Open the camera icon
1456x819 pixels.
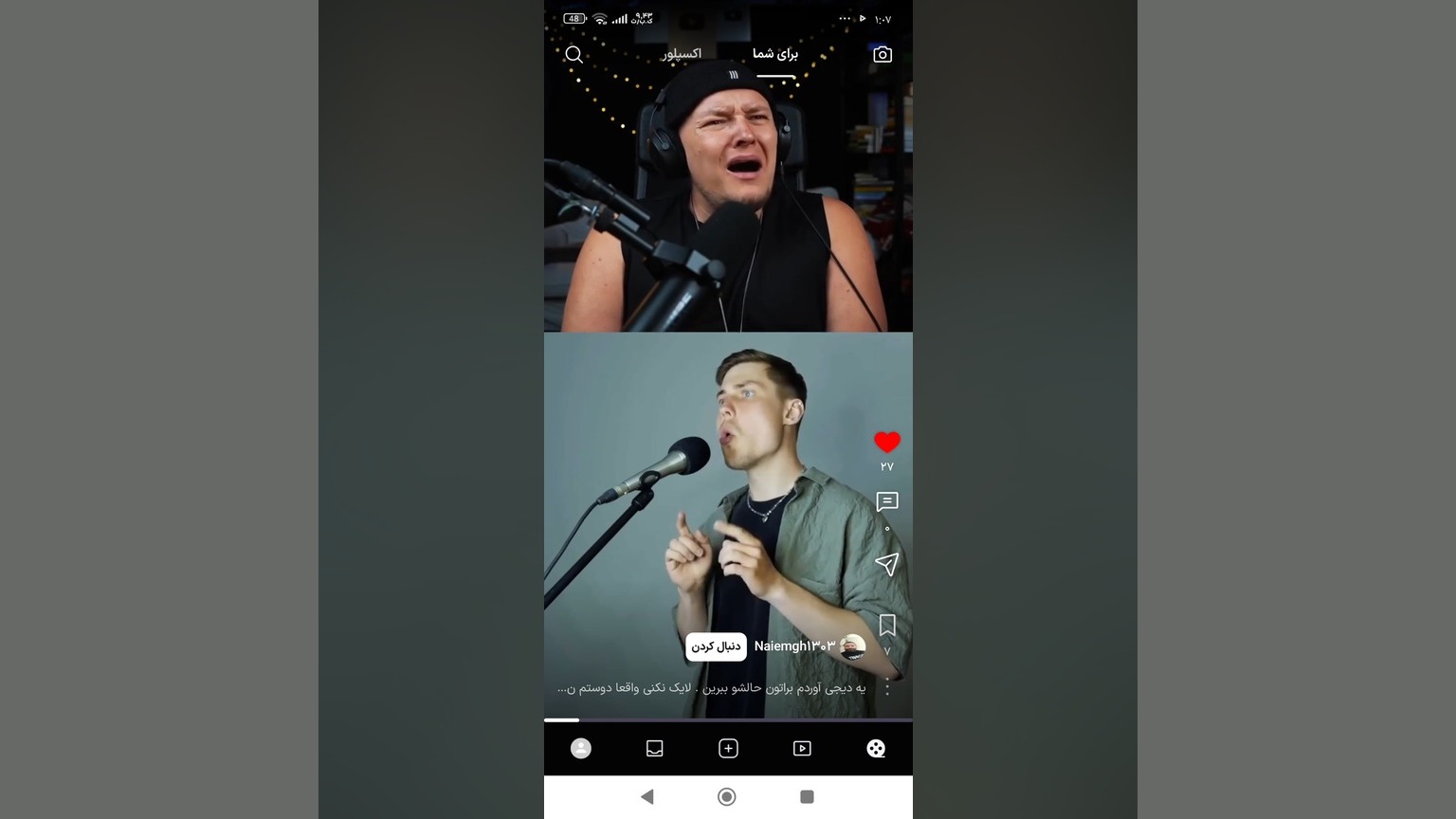(883, 55)
